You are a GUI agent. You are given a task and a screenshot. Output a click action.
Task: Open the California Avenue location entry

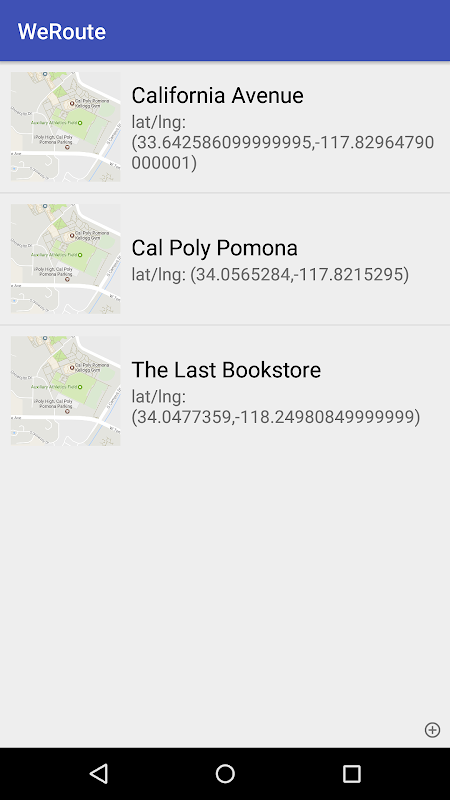coord(225,127)
